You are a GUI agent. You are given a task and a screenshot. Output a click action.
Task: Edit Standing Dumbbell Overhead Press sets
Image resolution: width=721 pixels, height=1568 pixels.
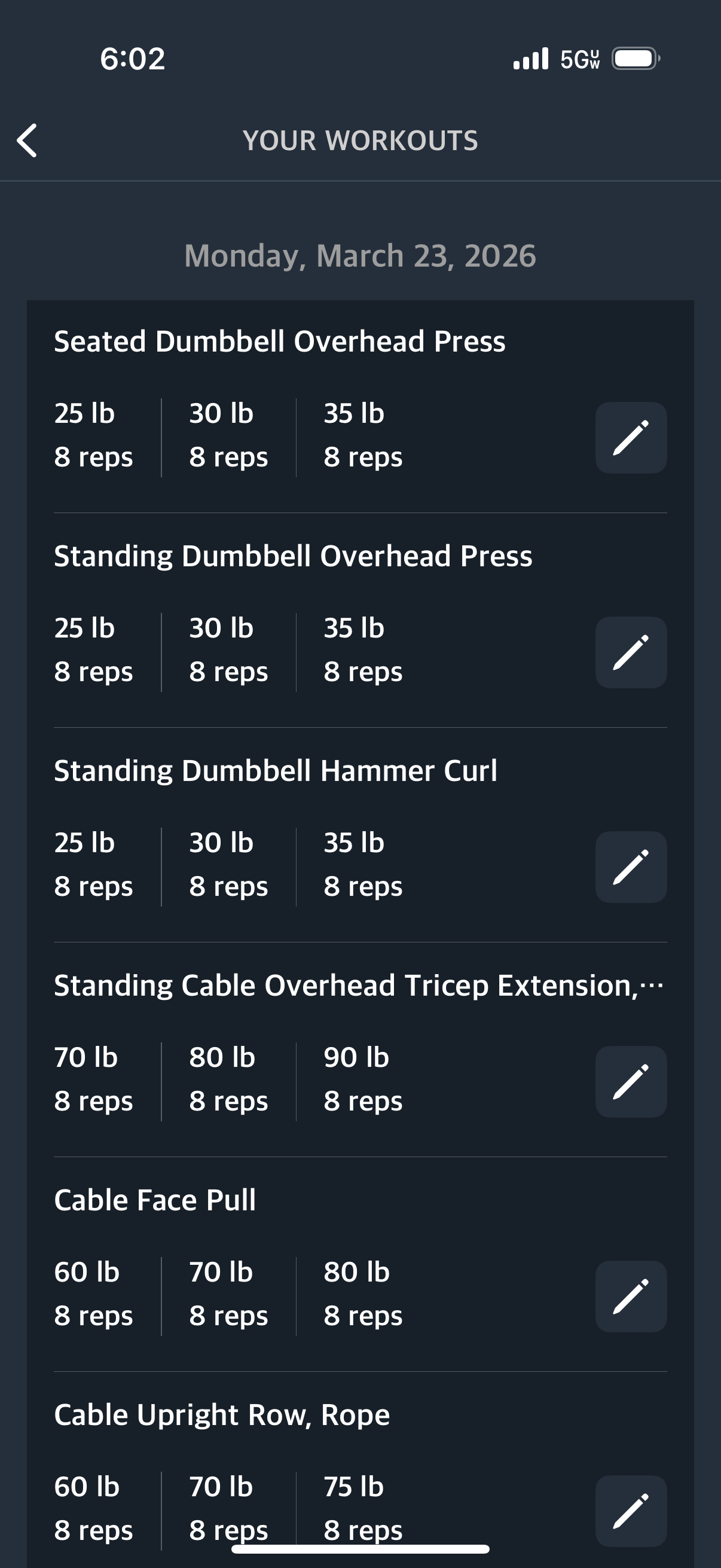click(630, 652)
